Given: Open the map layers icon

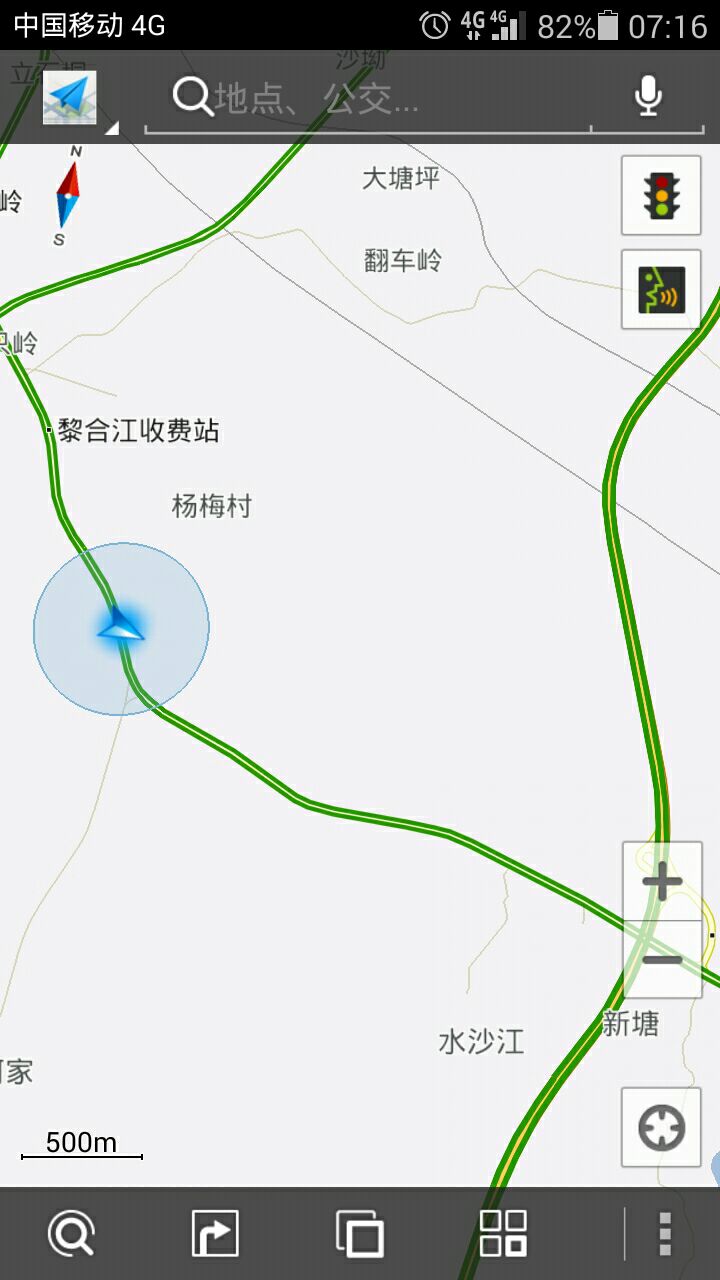Looking at the screenshot, I should (359, 1234).
